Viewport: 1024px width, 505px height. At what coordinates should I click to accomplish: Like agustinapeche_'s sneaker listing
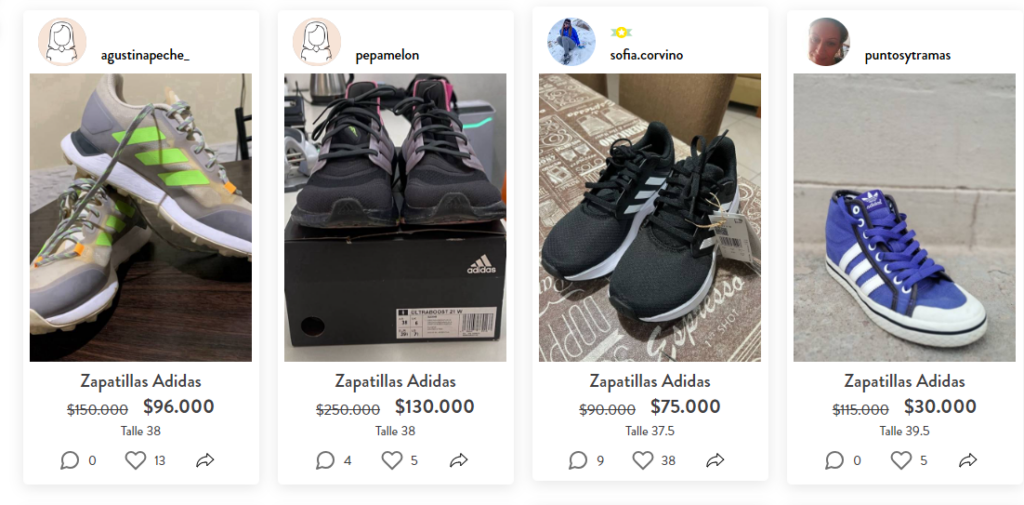click(x=135, y=460)
